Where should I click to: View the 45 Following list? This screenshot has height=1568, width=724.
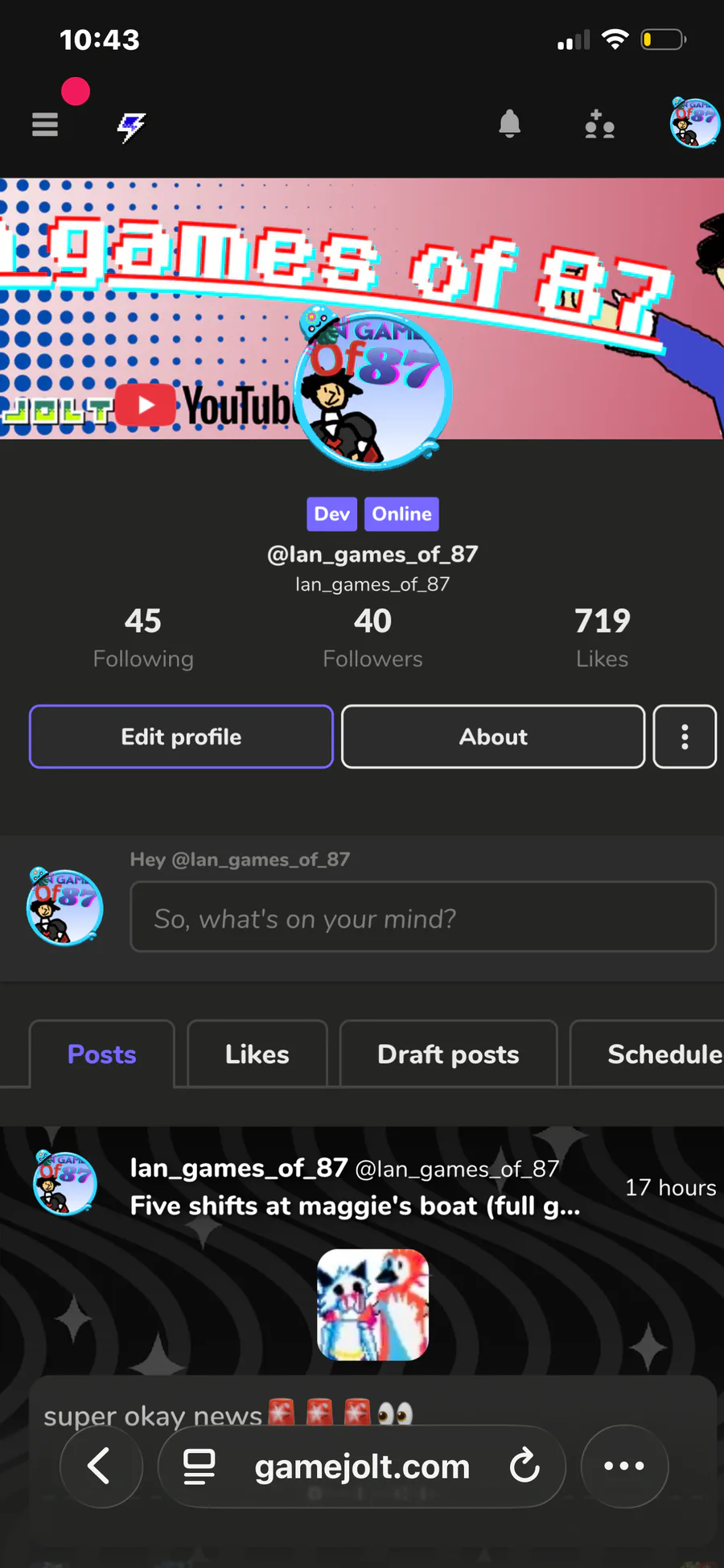click(143, 638)
